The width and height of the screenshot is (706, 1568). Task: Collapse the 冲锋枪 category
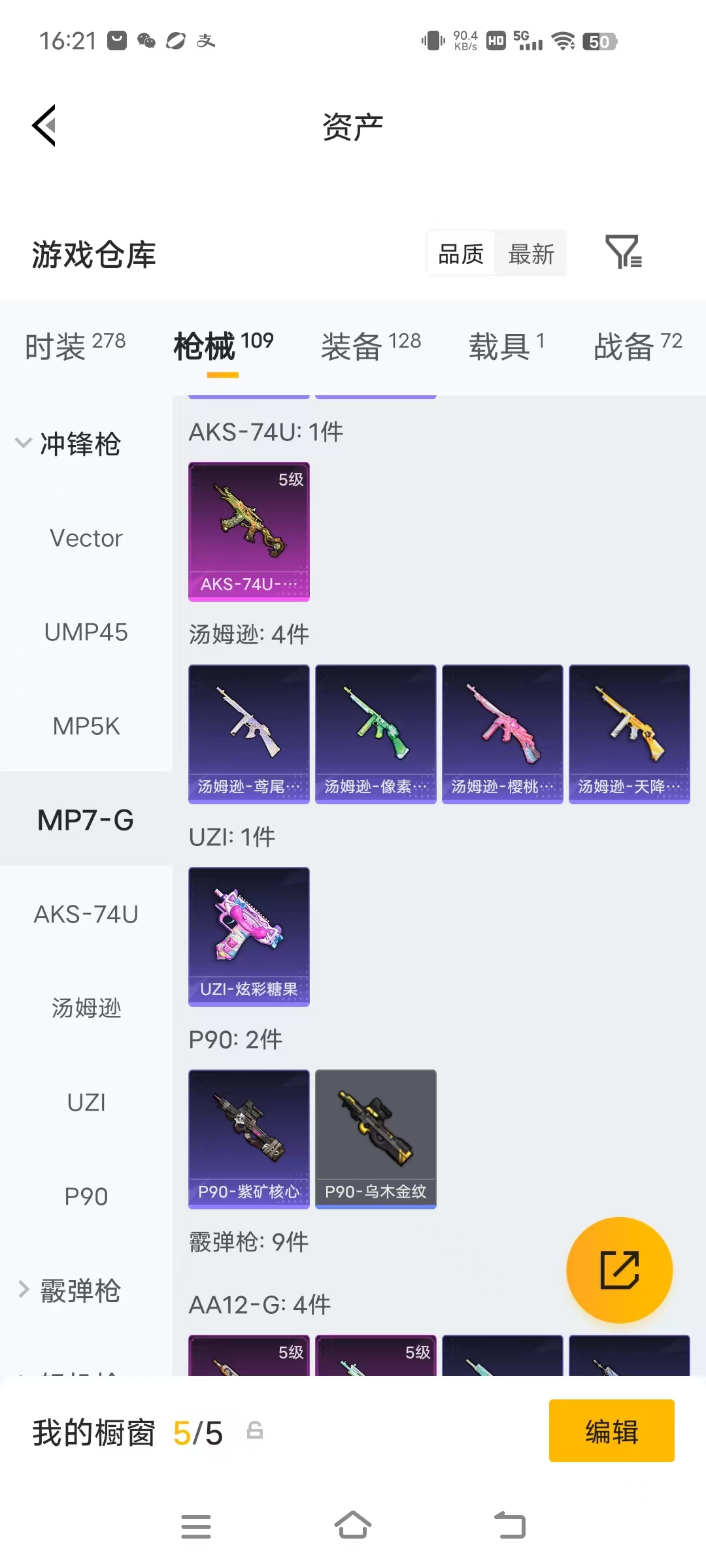point(69,444)
